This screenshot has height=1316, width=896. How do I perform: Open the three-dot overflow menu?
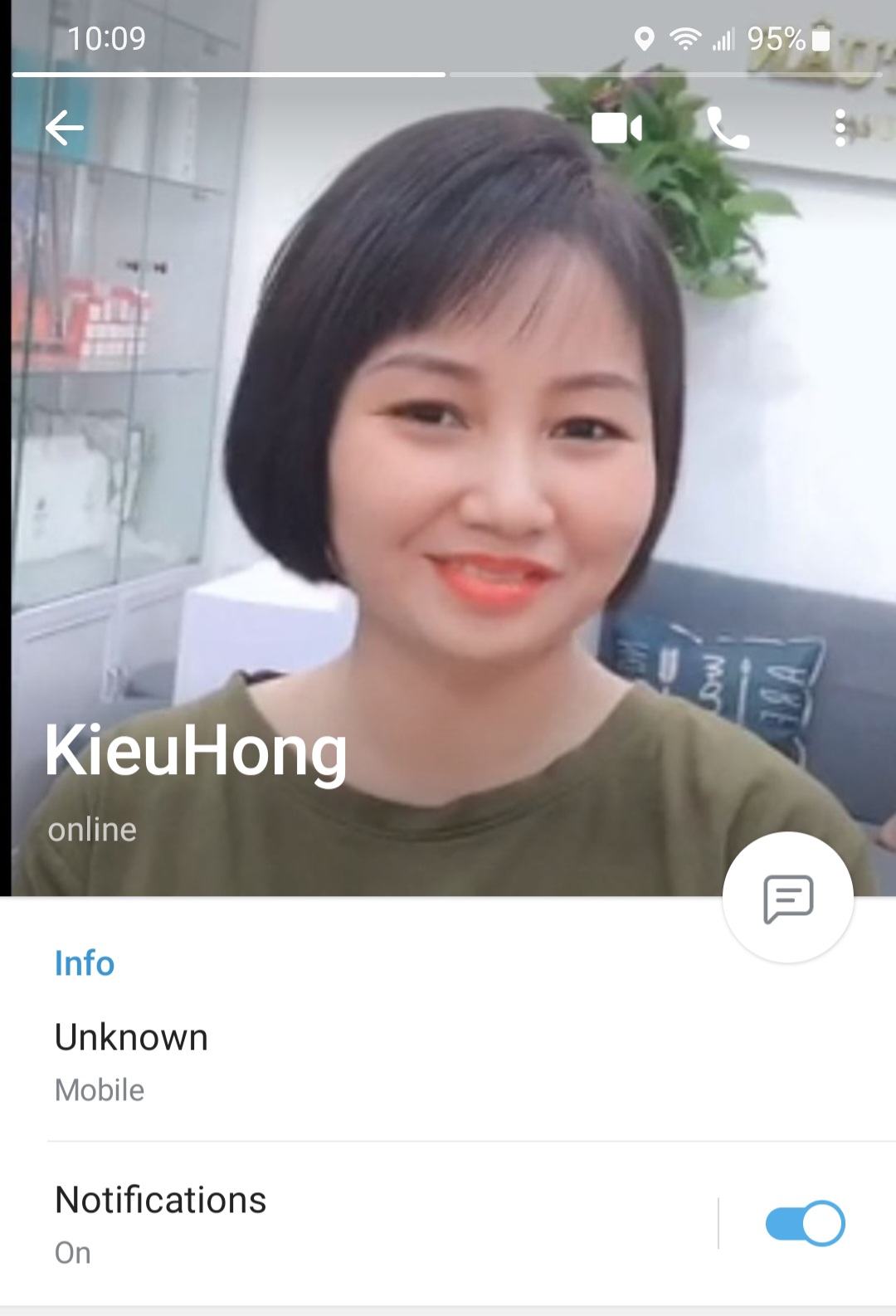pyautogui.click(x=840, y=129)
